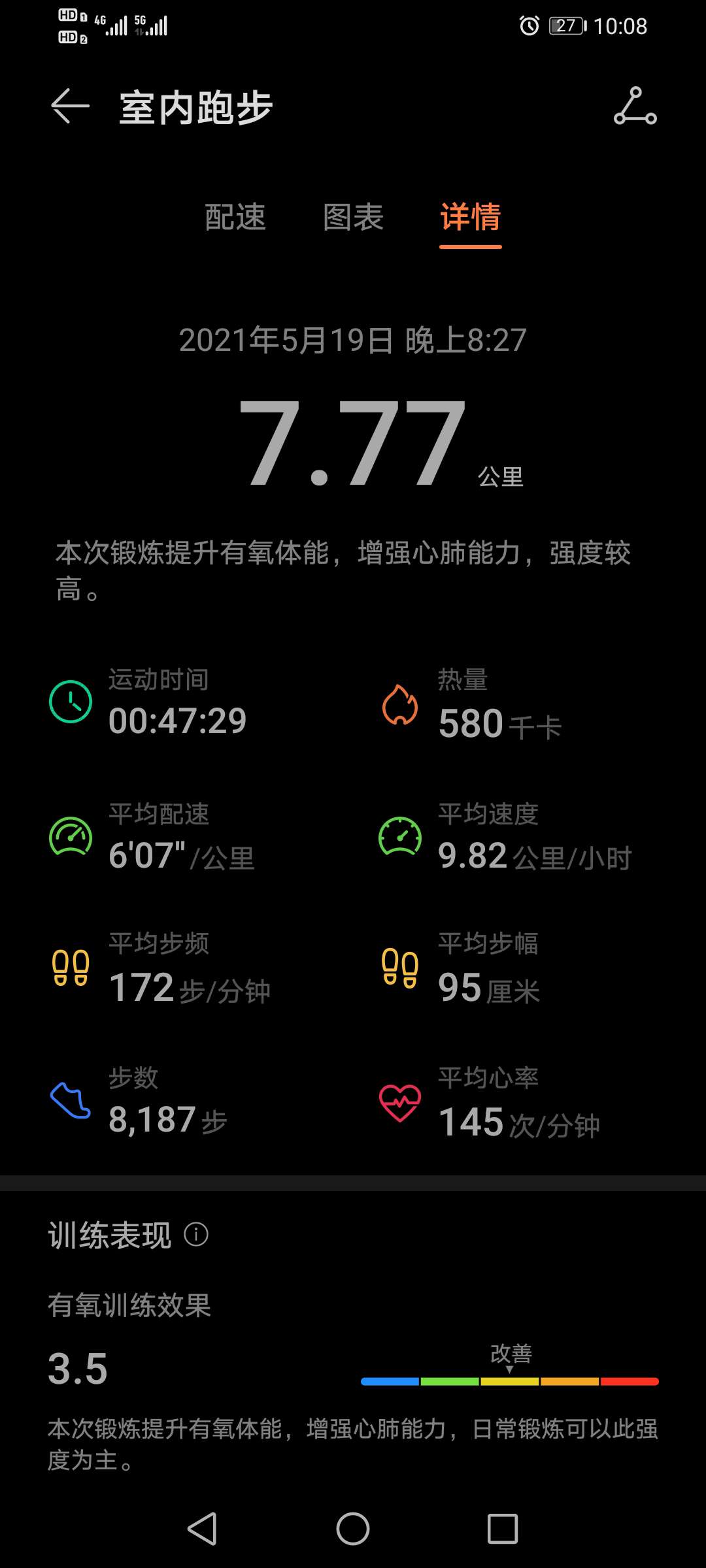Switch to the 图表 tab
The height and width of the screenshot is (1568, 706).
click(x=353, y=218)
